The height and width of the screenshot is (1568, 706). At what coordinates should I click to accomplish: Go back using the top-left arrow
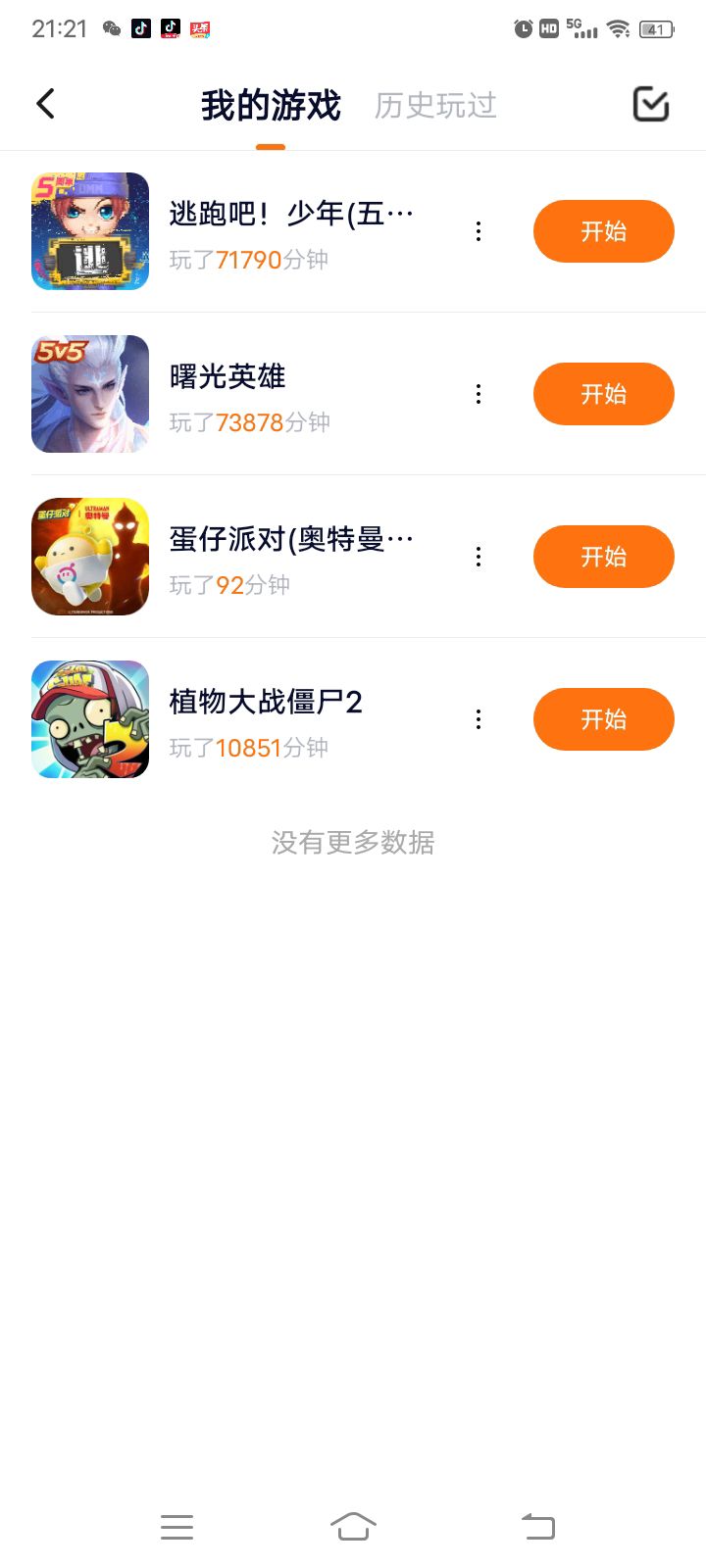(x=45, y=104)
